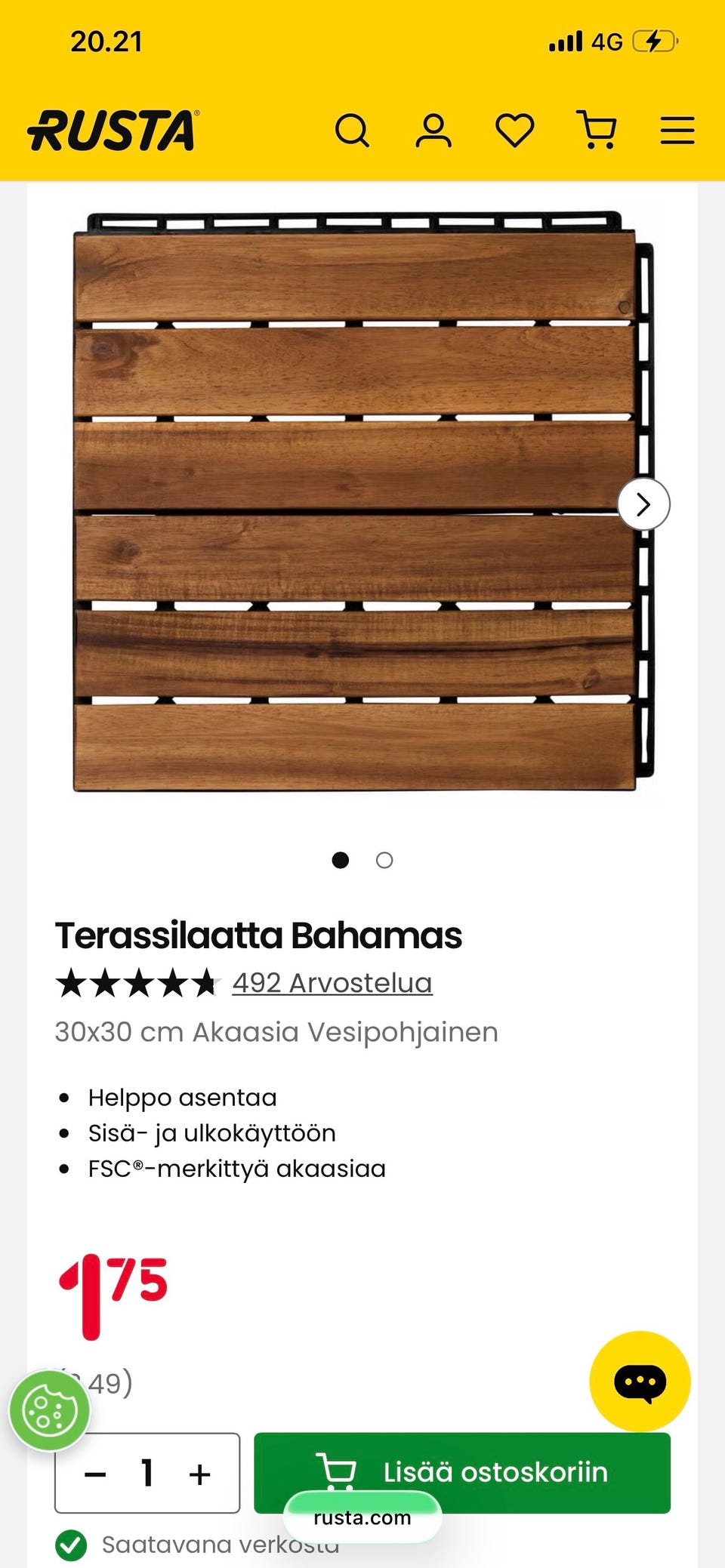Open the 492 Arvostelua reviews link
The width and height of the screenshot is (725, 1568).
[332, 983]
